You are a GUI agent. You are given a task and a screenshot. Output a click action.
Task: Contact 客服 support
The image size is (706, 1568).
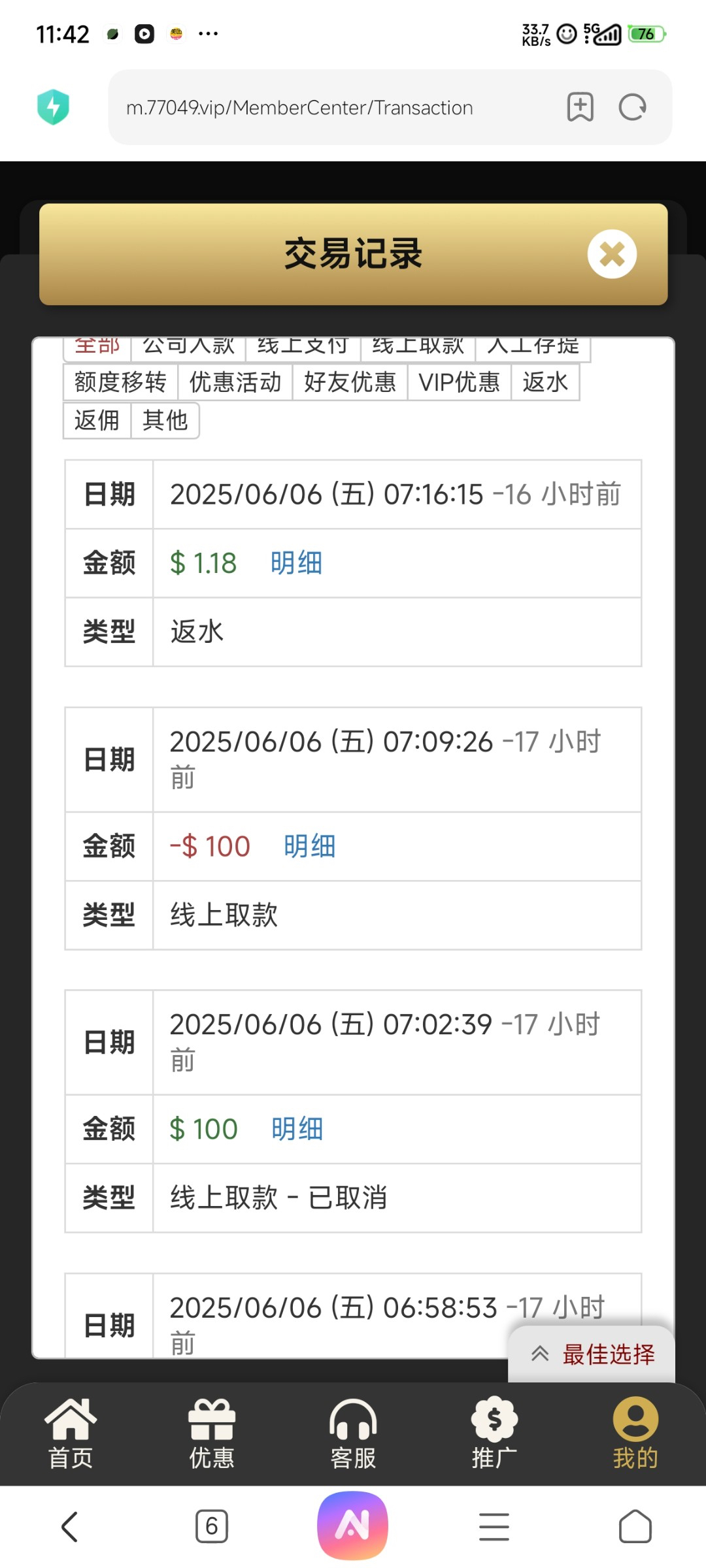353,1433
